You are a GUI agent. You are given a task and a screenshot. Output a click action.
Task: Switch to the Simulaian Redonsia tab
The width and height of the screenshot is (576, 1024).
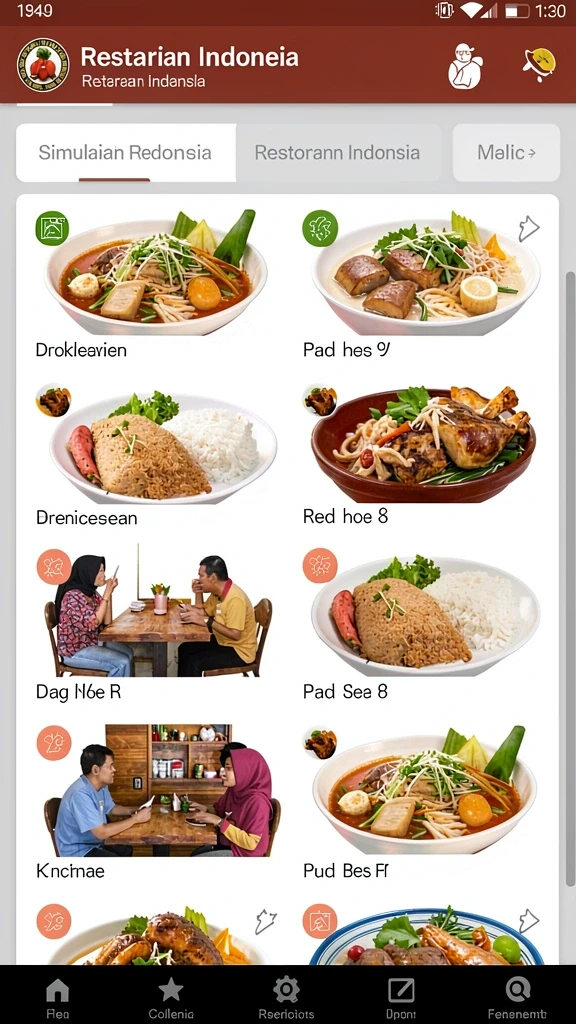pyautogui.click(x=125, y=153)
